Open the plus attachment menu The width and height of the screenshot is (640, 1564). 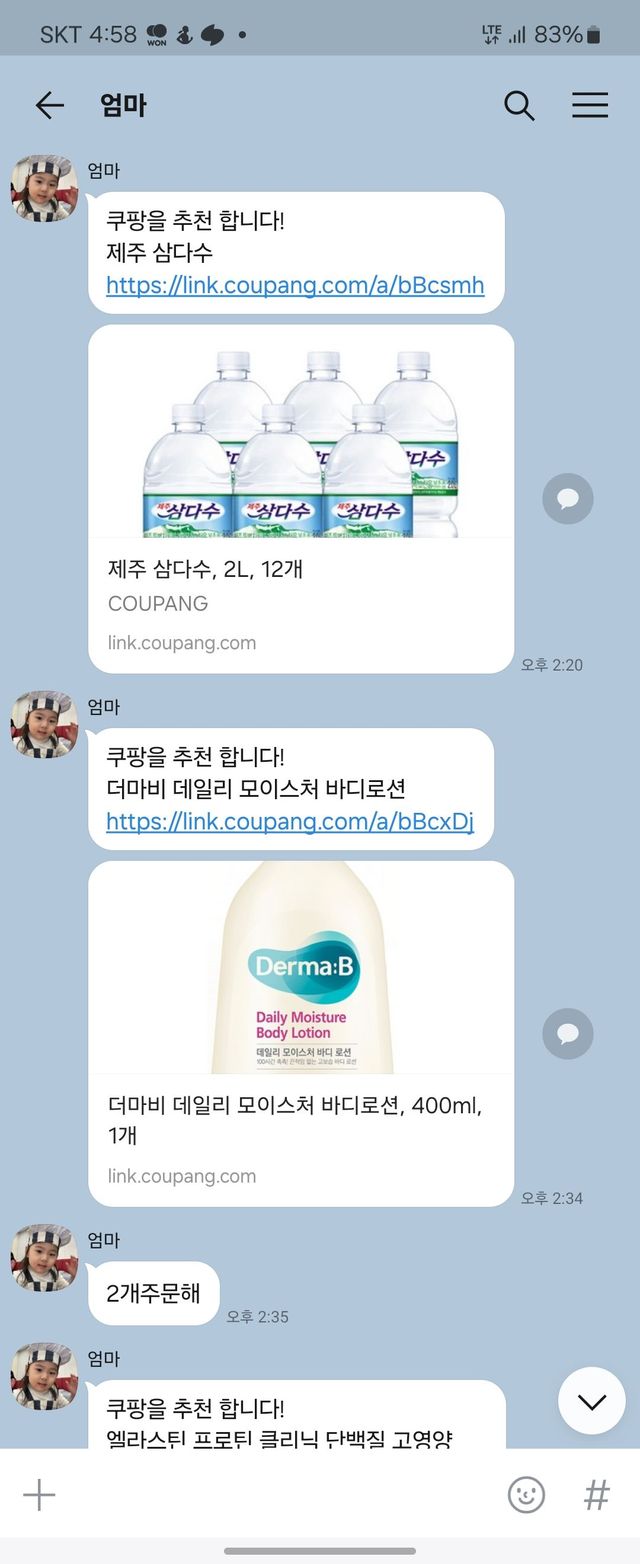pyautogui.click(x=39, y=1495)
